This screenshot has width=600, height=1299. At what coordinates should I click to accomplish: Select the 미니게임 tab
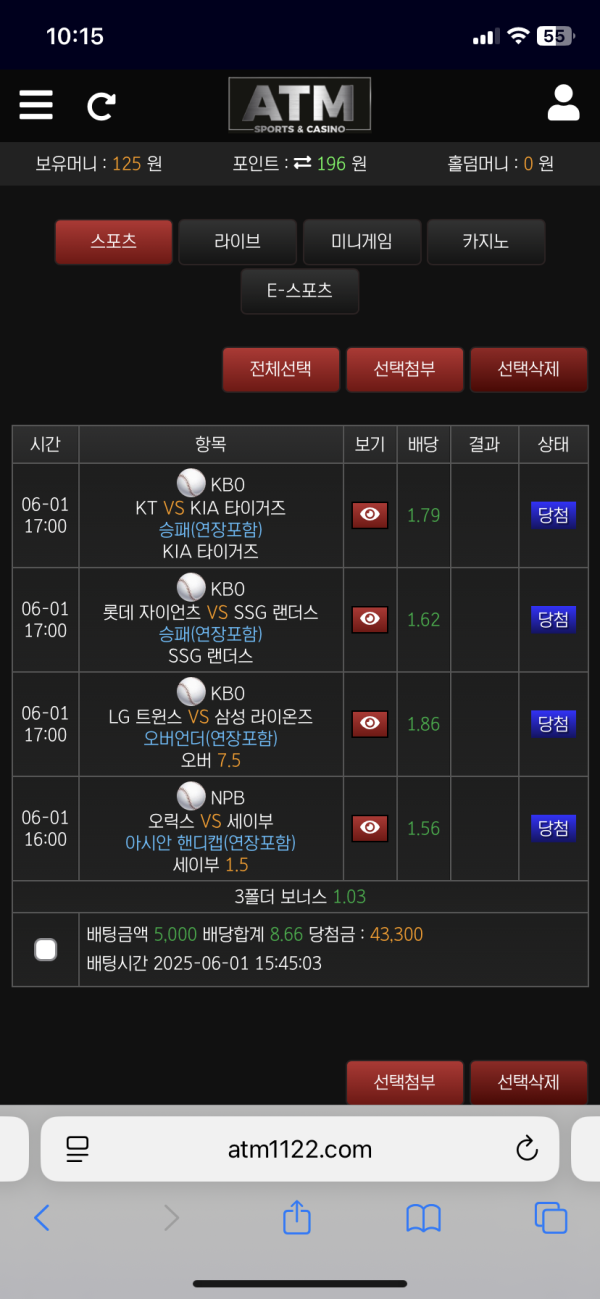click(x=361, y=242)
